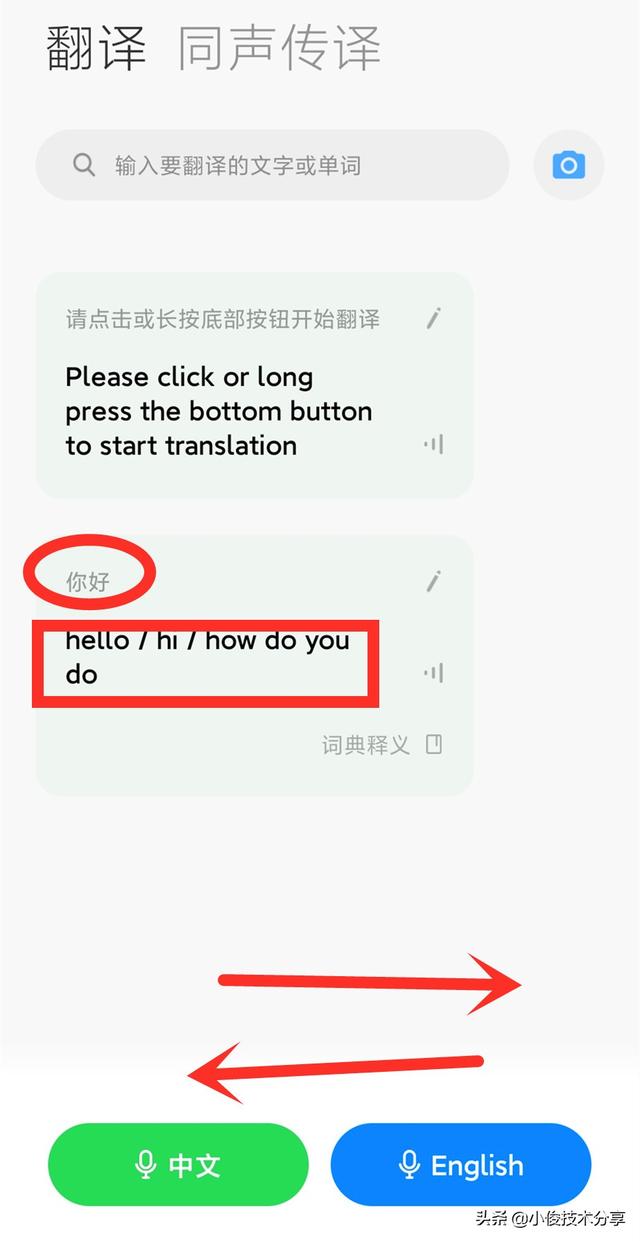Select the 翻译 tab

(96, 47)
